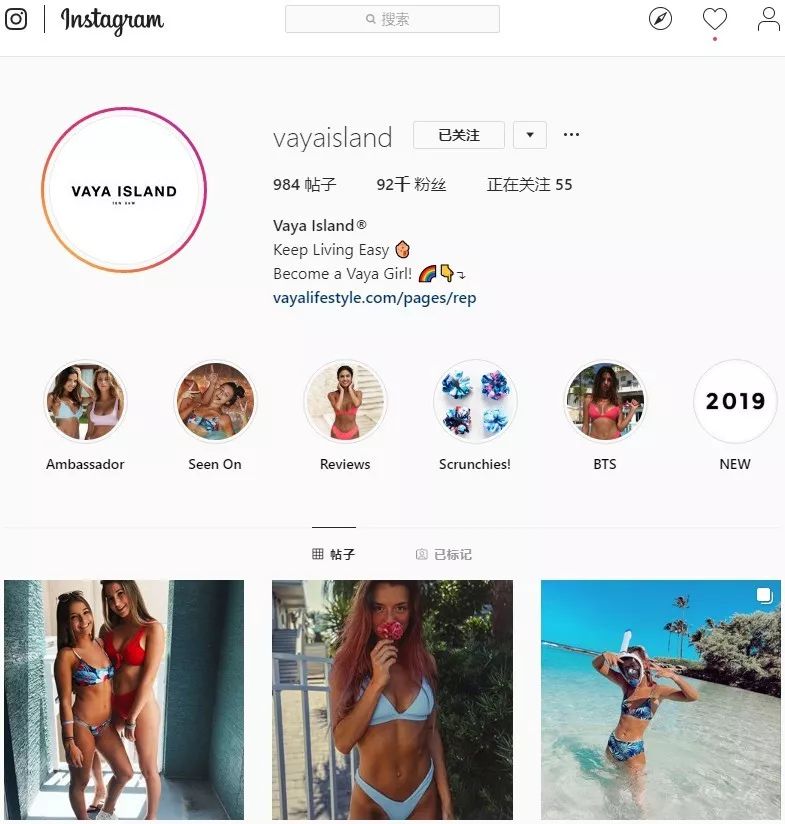Switch to the 已标记 tagged tab
The width and height of the screenshot is (785, 824).
tap(444, 554)
